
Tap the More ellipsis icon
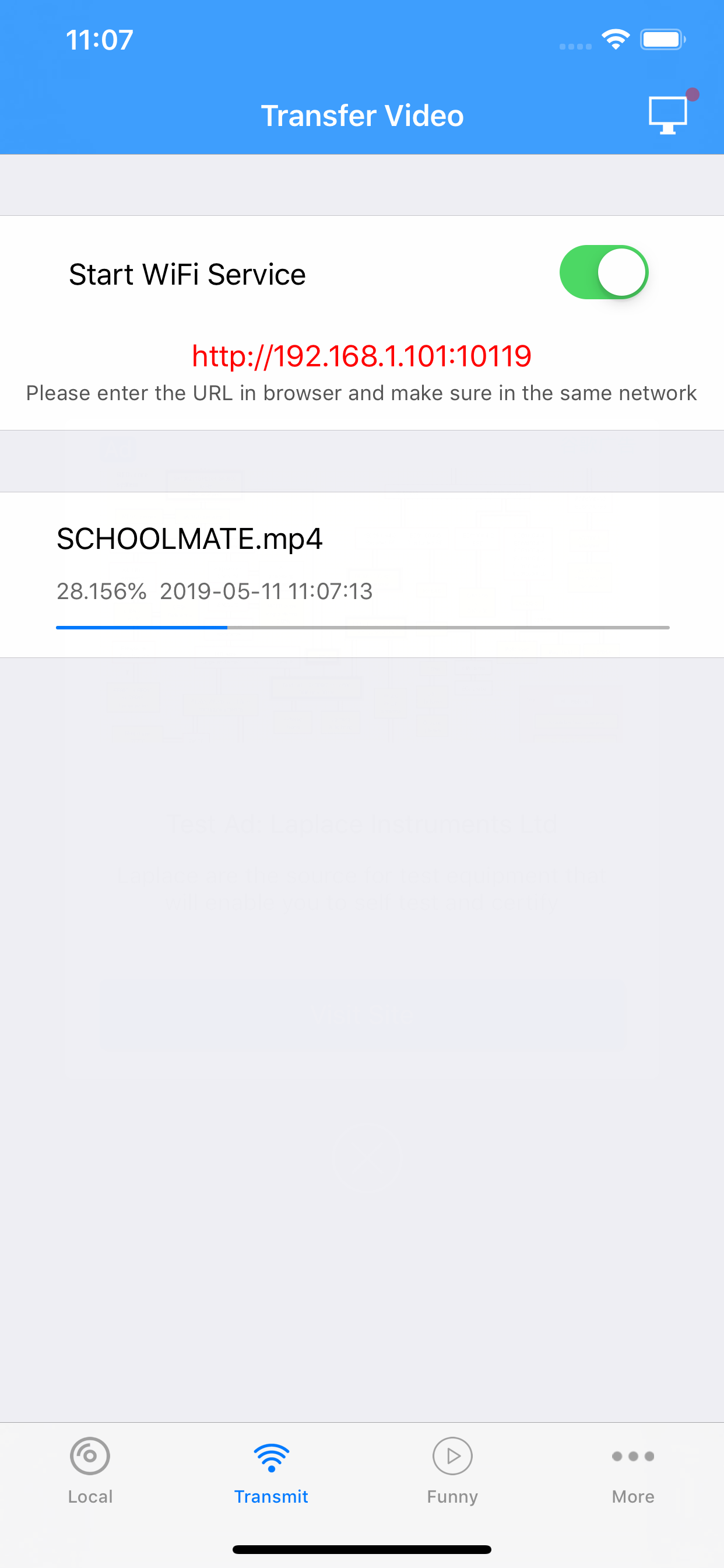point(632,1456)
